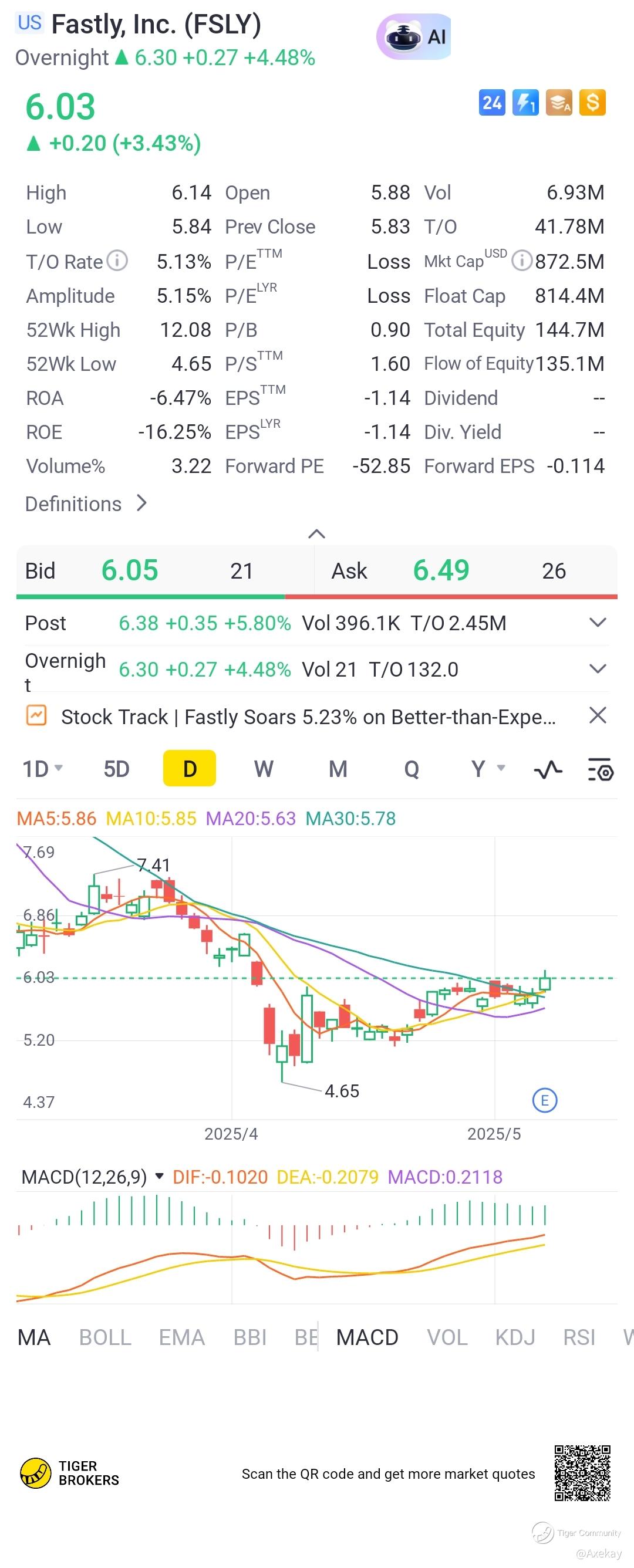Collapse the stock details panel
Viewport: 634px width, 1568px height.
pos(316,534)
